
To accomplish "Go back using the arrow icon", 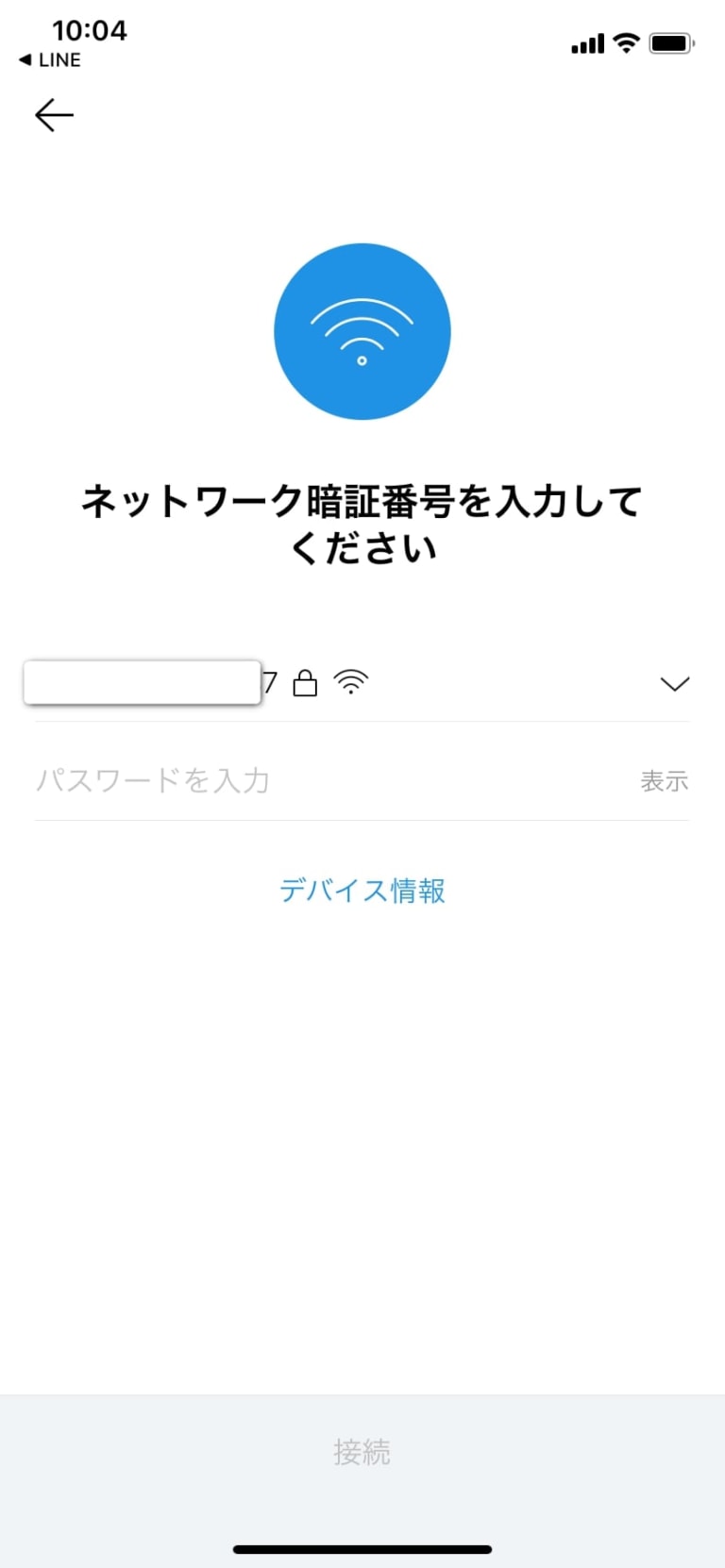I will [x=54, y=115].
